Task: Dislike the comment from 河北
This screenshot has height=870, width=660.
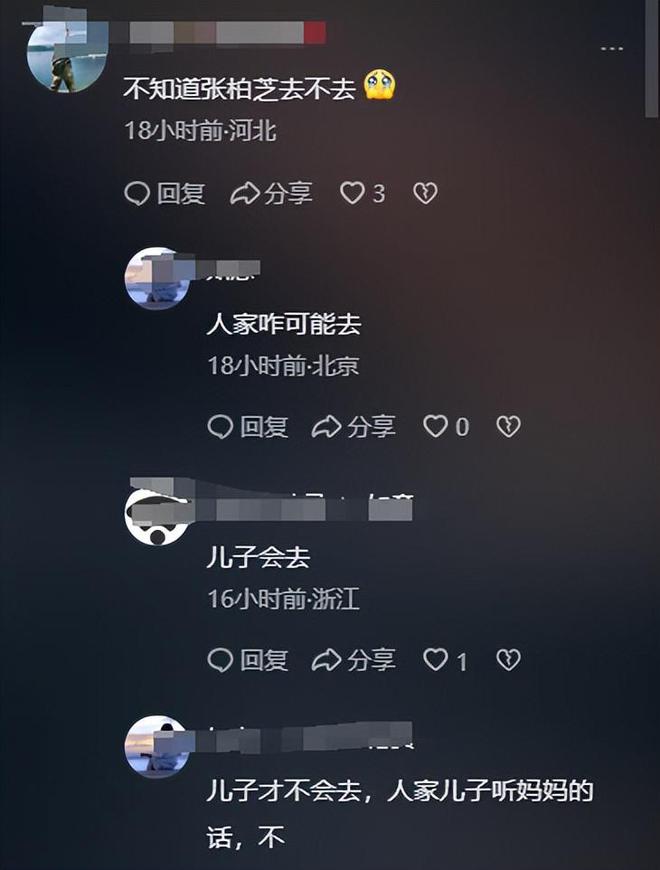Action: click(x=425, y=193)
